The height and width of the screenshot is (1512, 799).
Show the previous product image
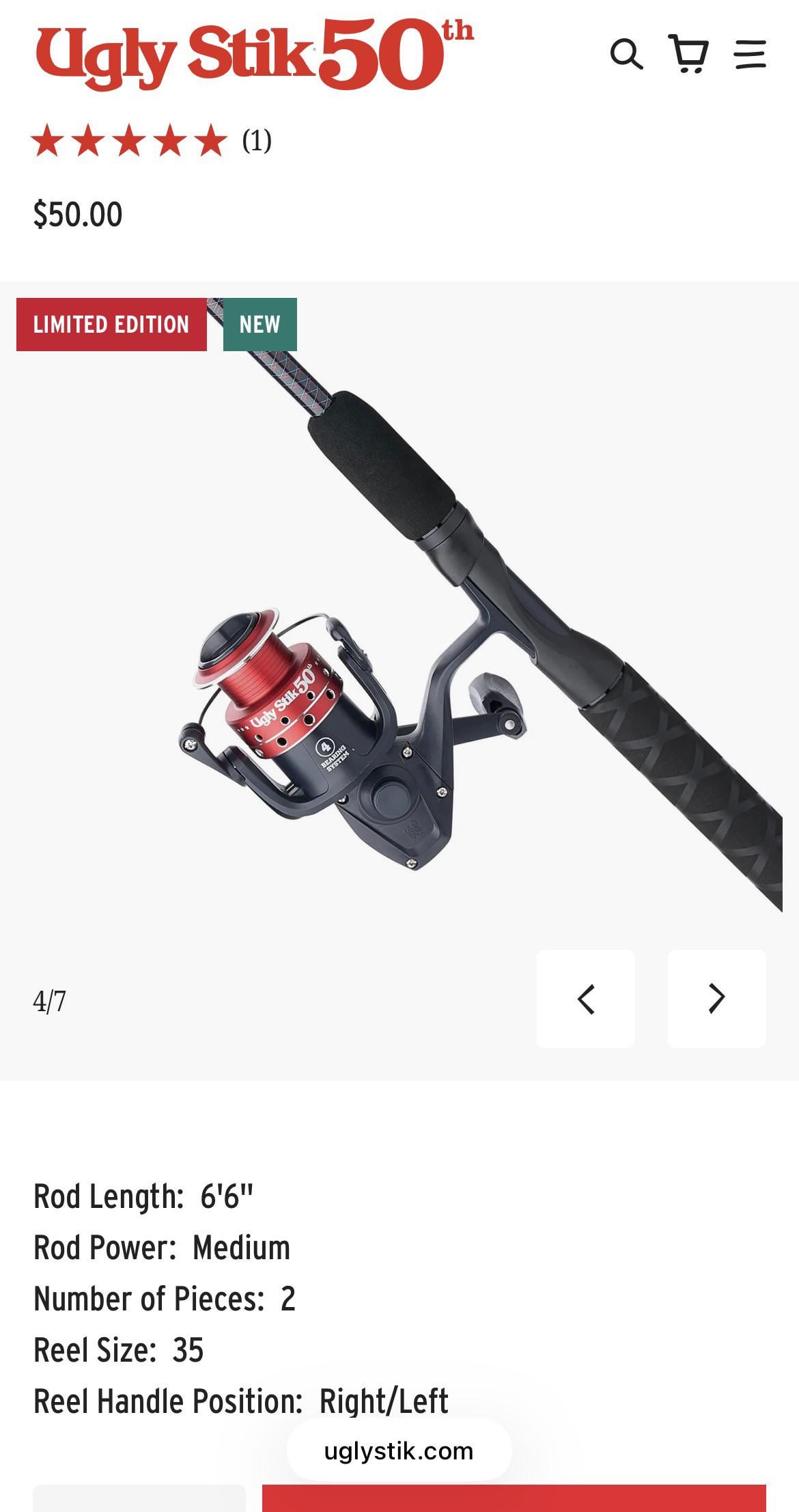(x=585, y=998)
